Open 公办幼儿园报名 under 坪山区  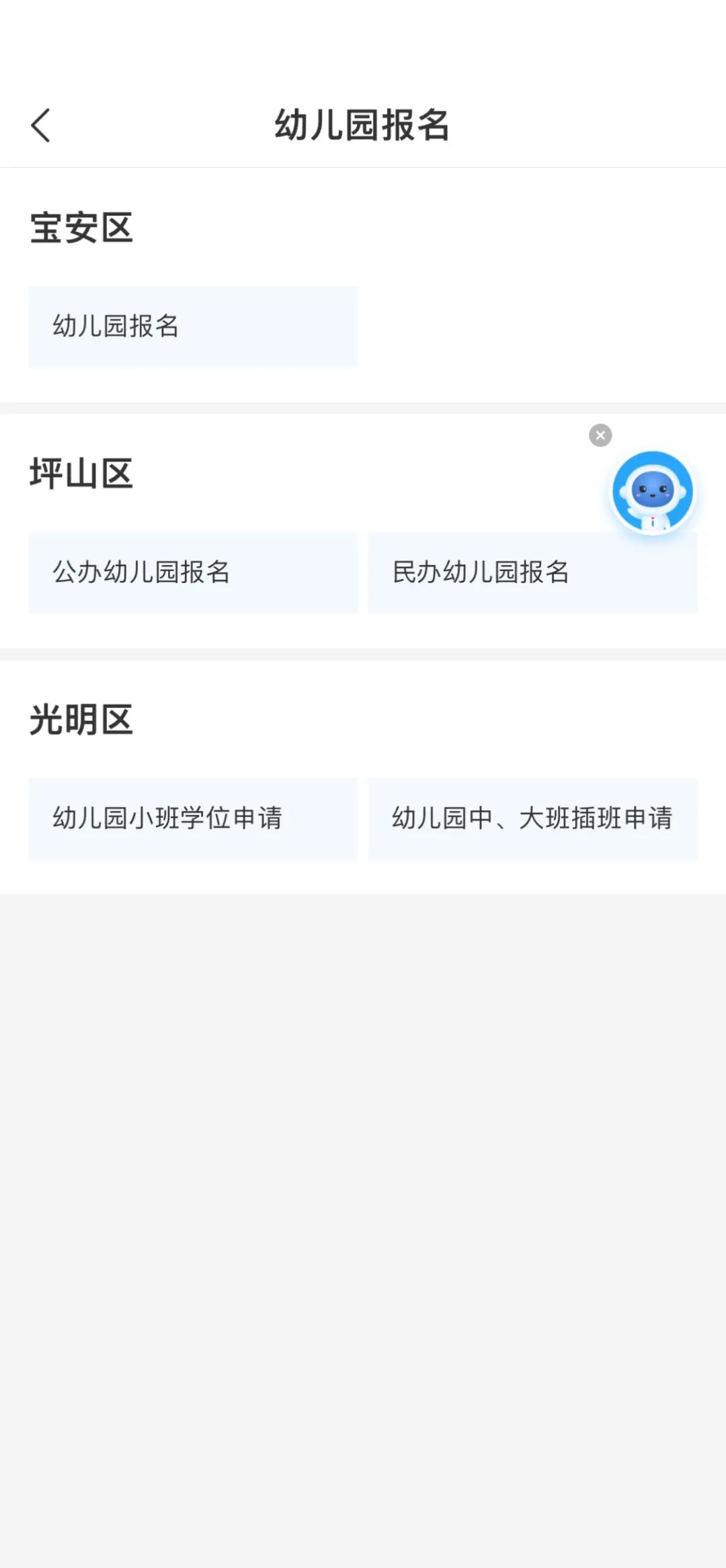click(193, 572)
